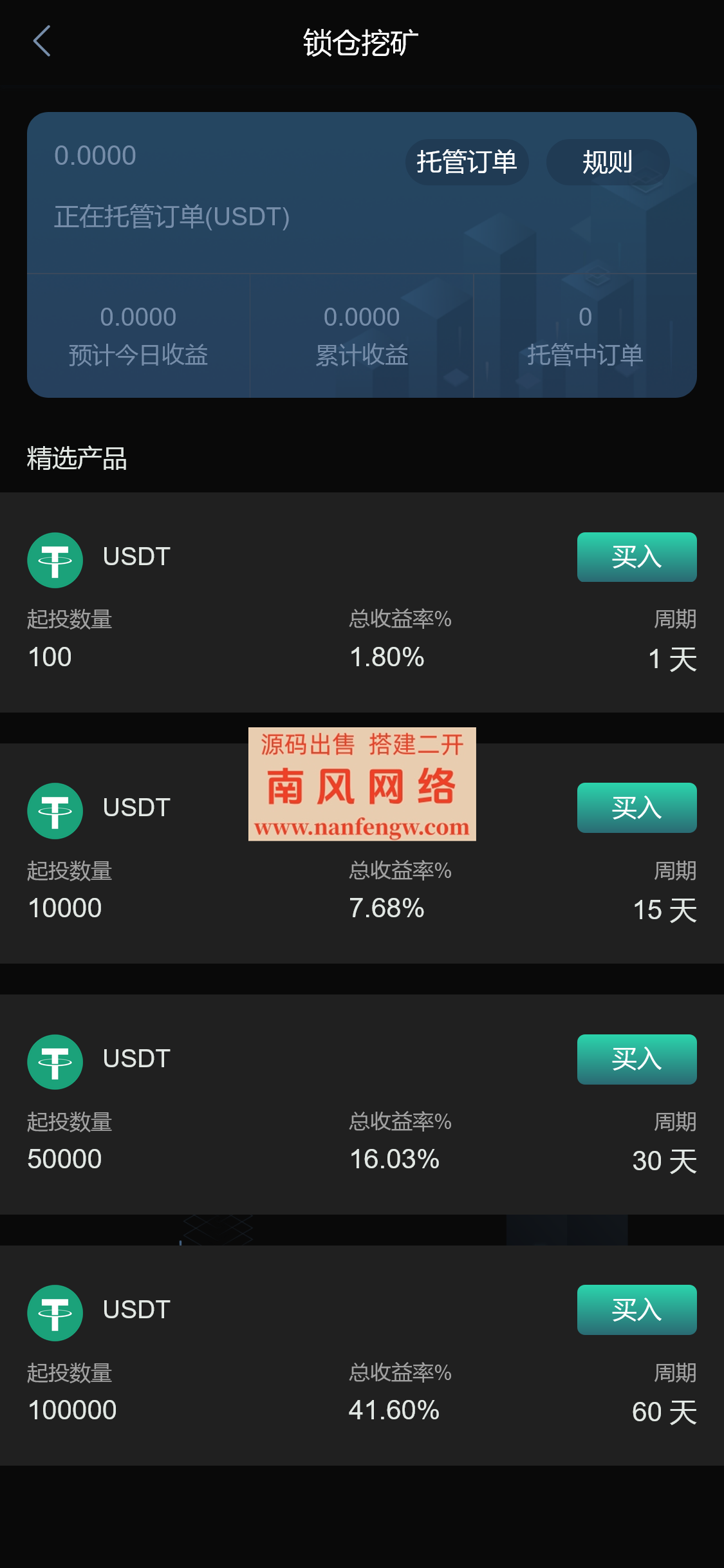This screenshot has width=724, height=1568.
Task: Tap the Tether icon on the 15天 product card
Action: pyautogui.click(x=55, y=810)
